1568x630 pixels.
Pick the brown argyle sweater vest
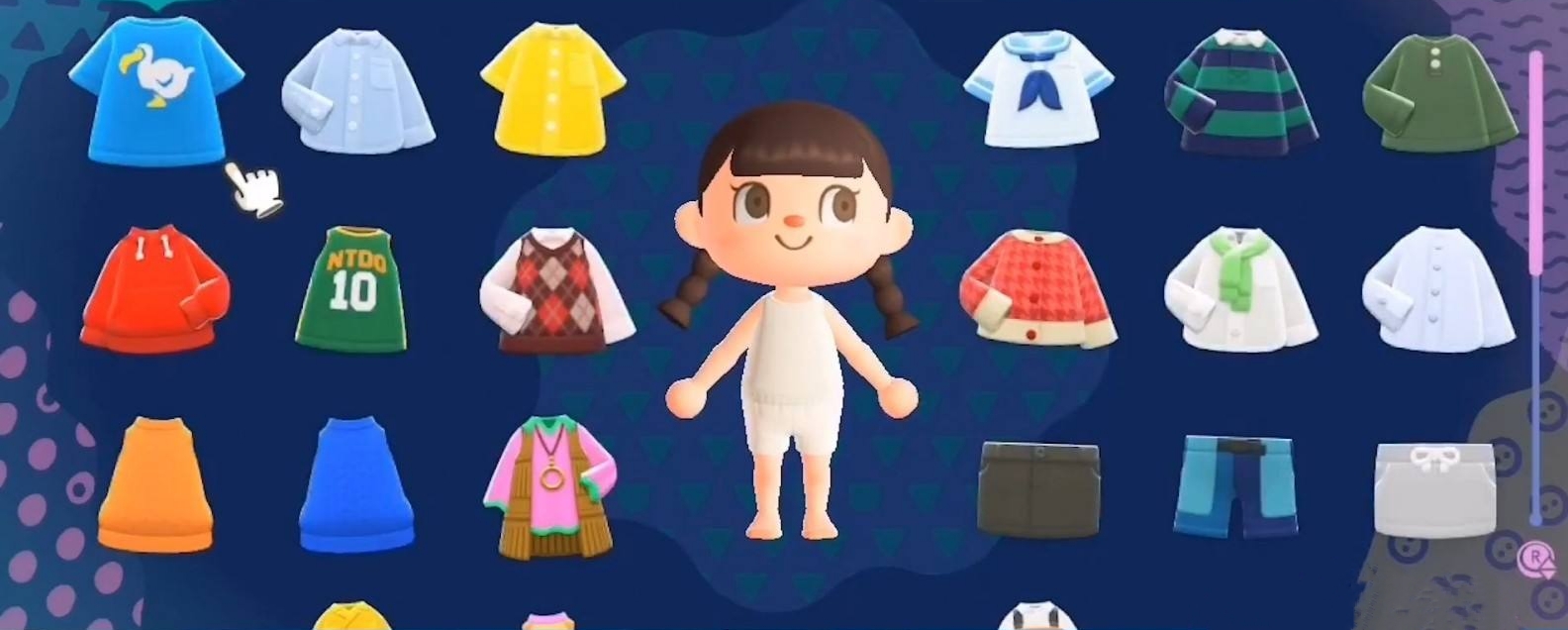[x=555, y=291]
